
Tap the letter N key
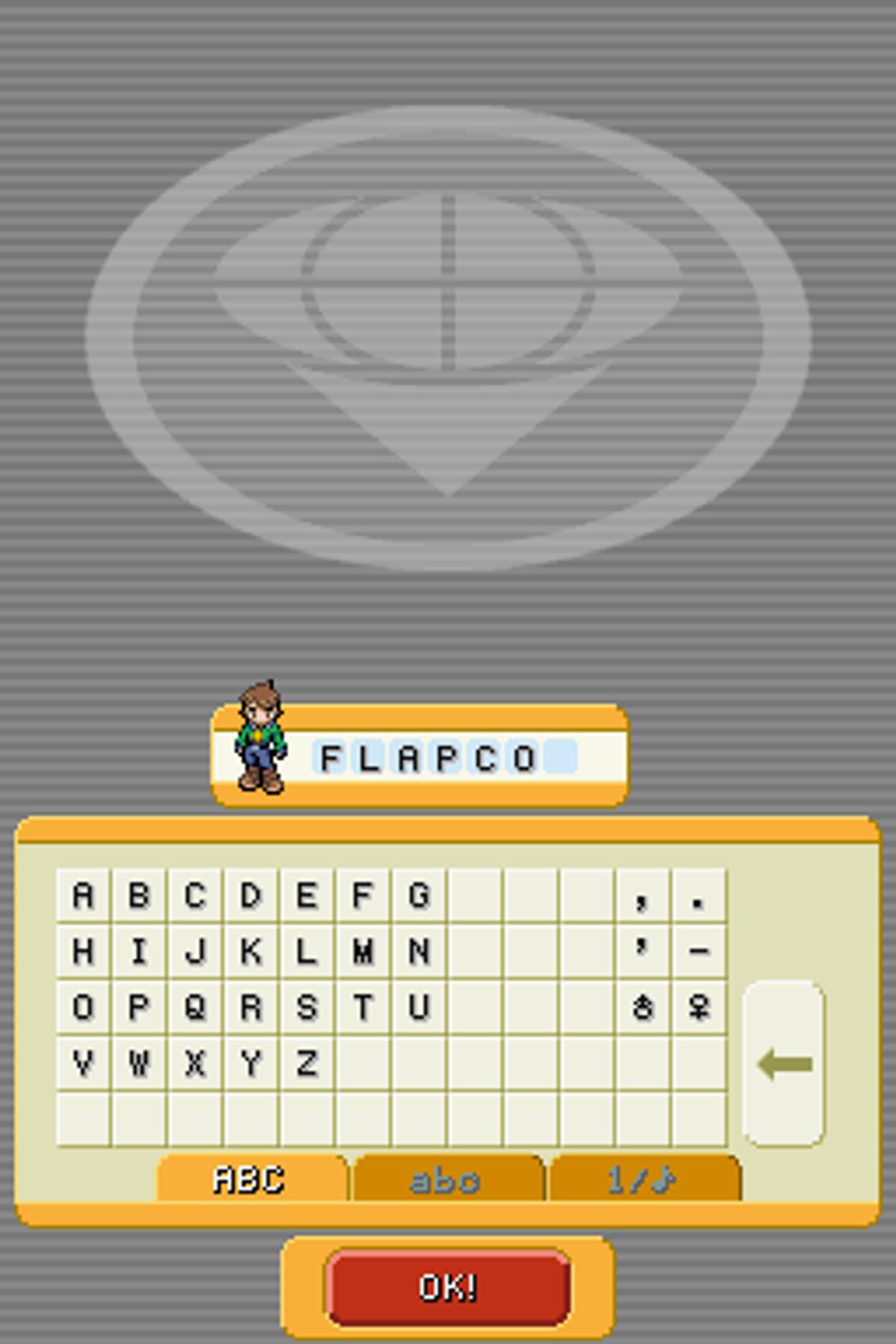(419, 951)
